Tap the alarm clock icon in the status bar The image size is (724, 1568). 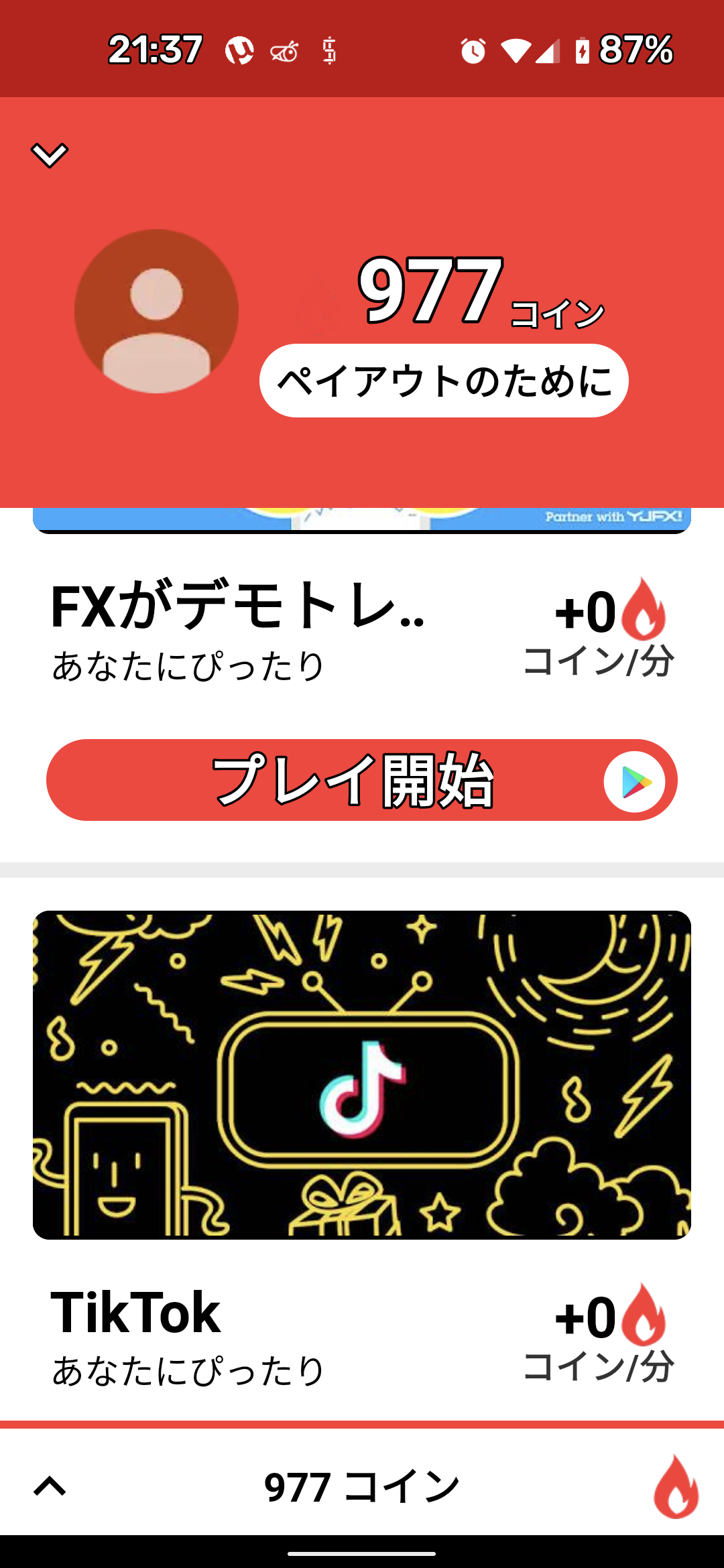click(x=473, y=50)
